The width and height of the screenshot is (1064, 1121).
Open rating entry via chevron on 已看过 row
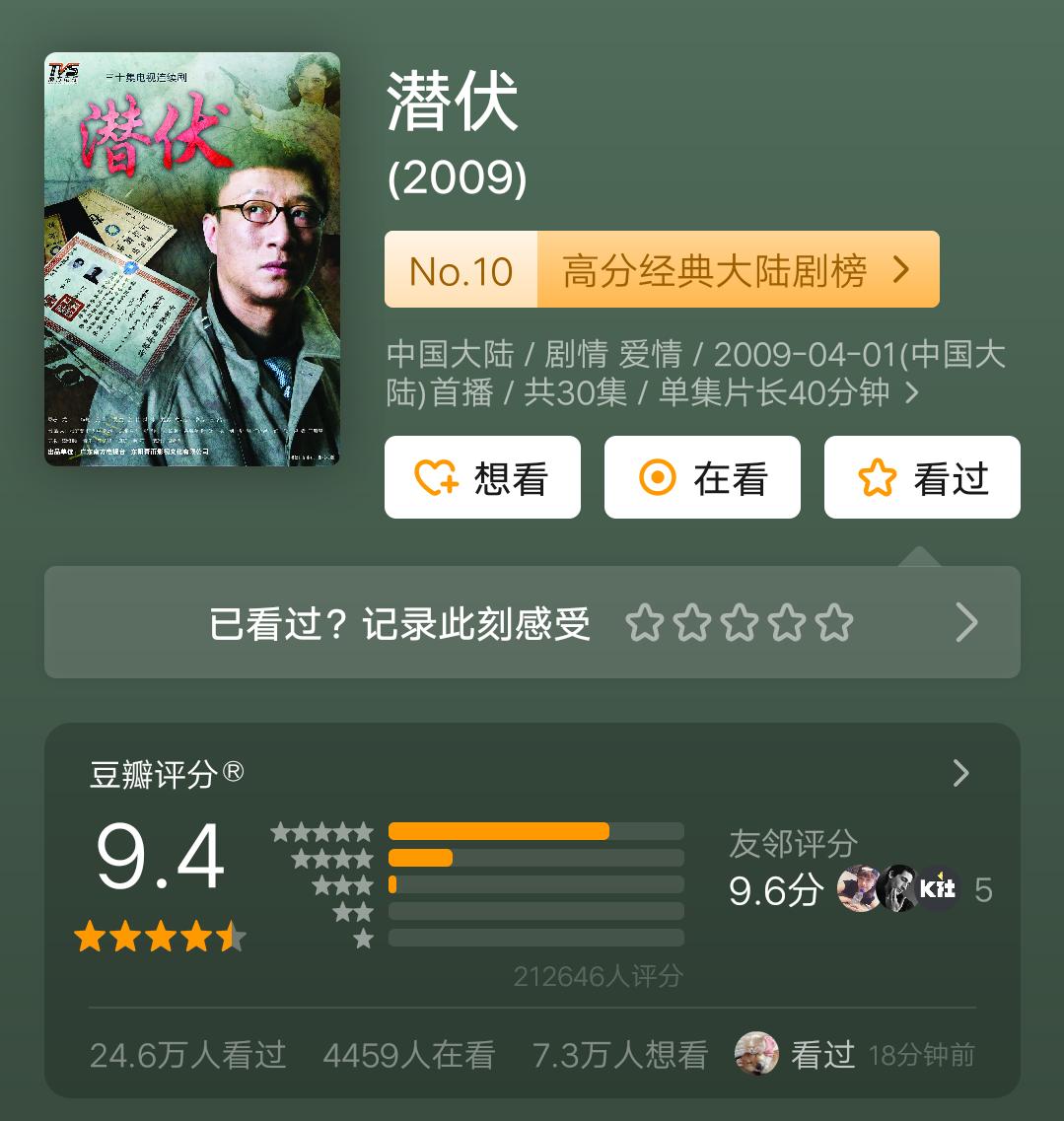[966, 622]
